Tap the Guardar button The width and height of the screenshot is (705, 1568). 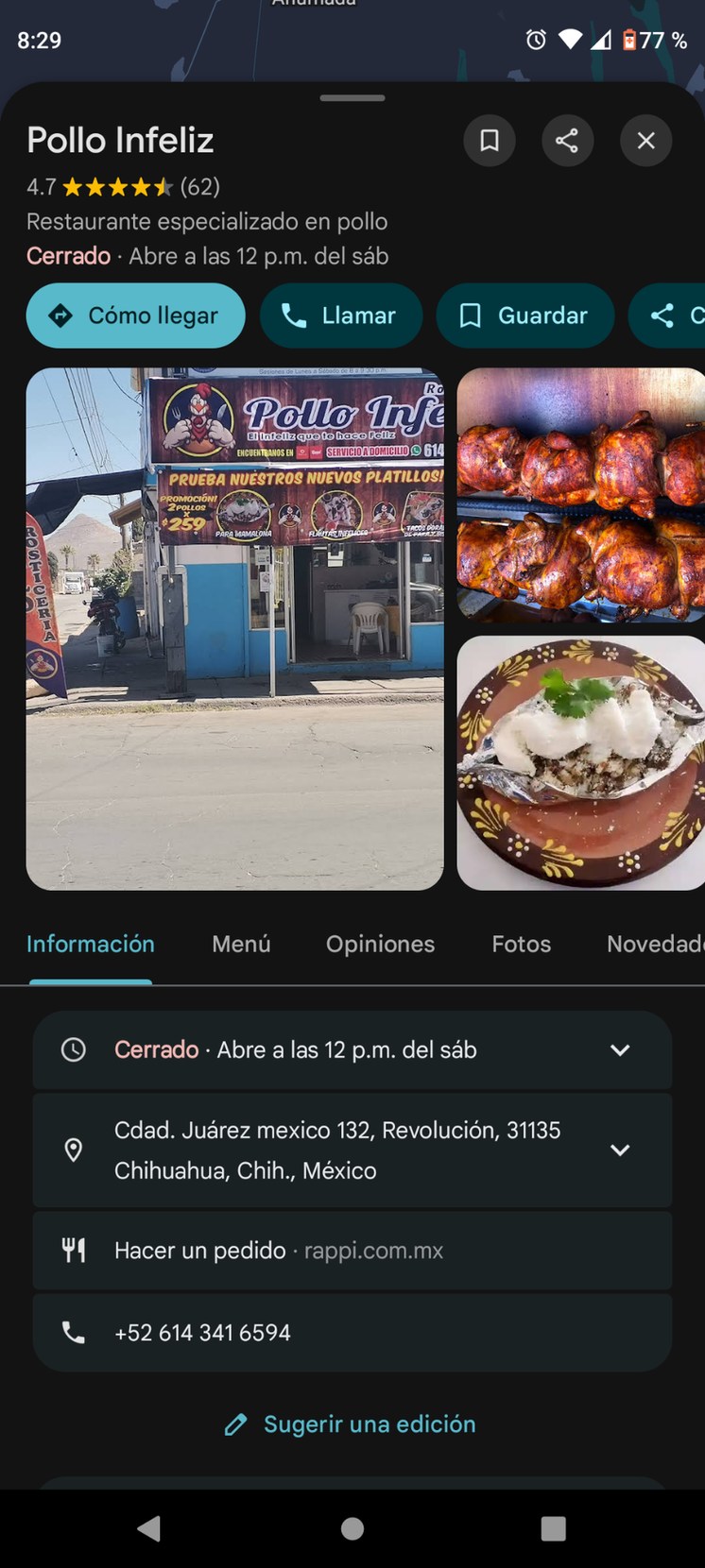click(524, 315)
